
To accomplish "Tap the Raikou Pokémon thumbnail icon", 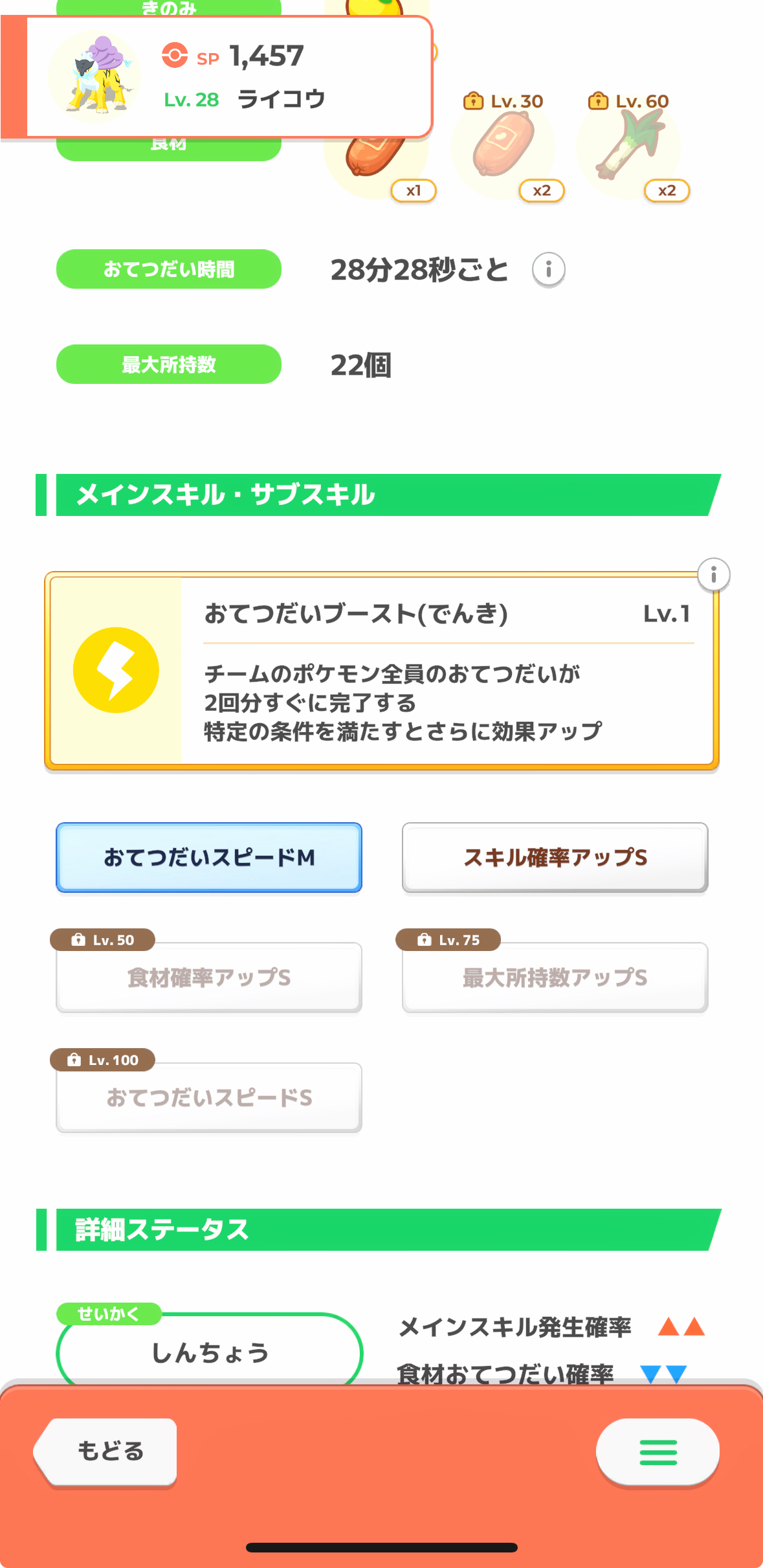I will click(x=94, y=77).
